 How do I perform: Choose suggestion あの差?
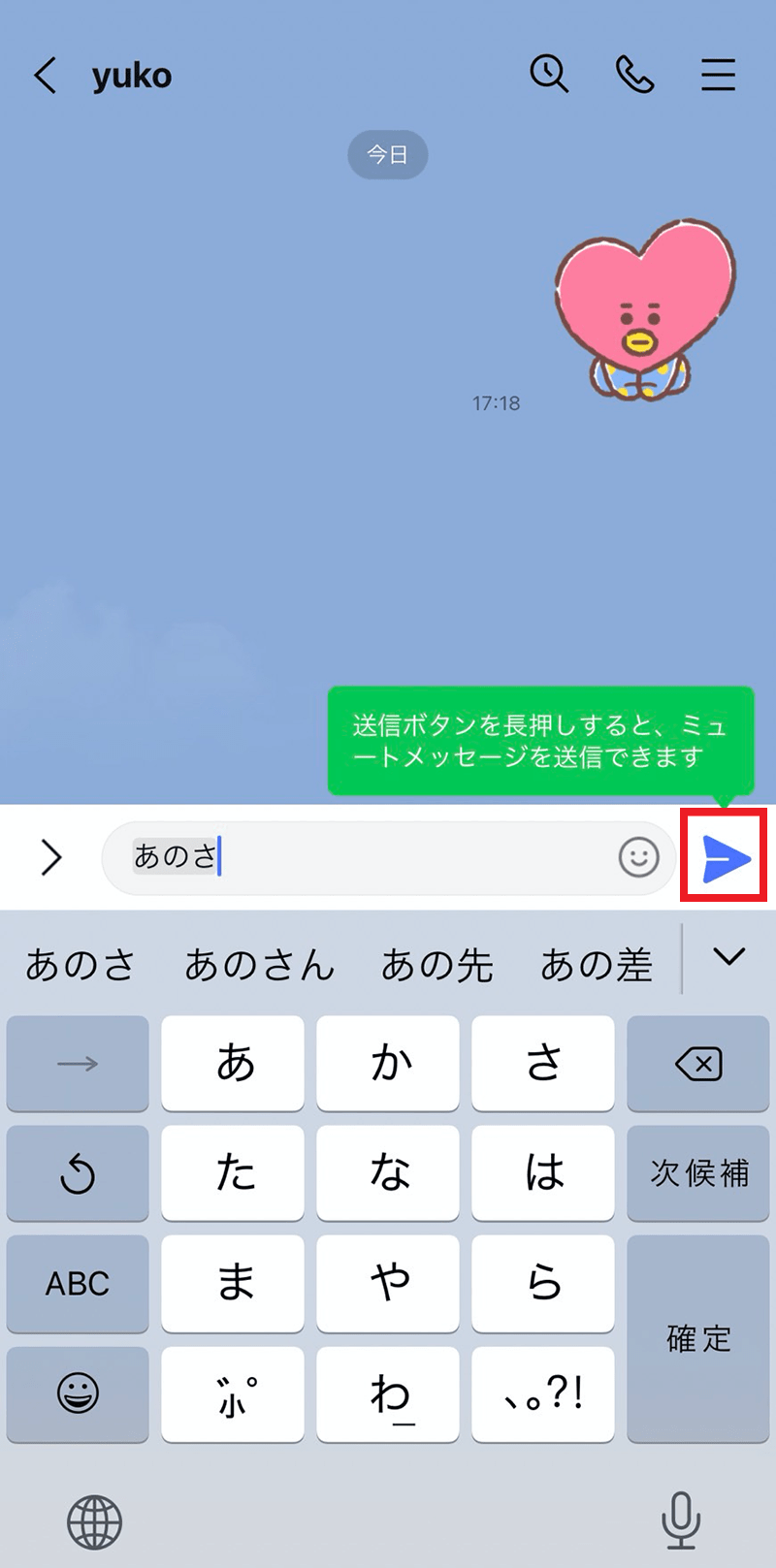pyautogui.click(x=596, y=965)
